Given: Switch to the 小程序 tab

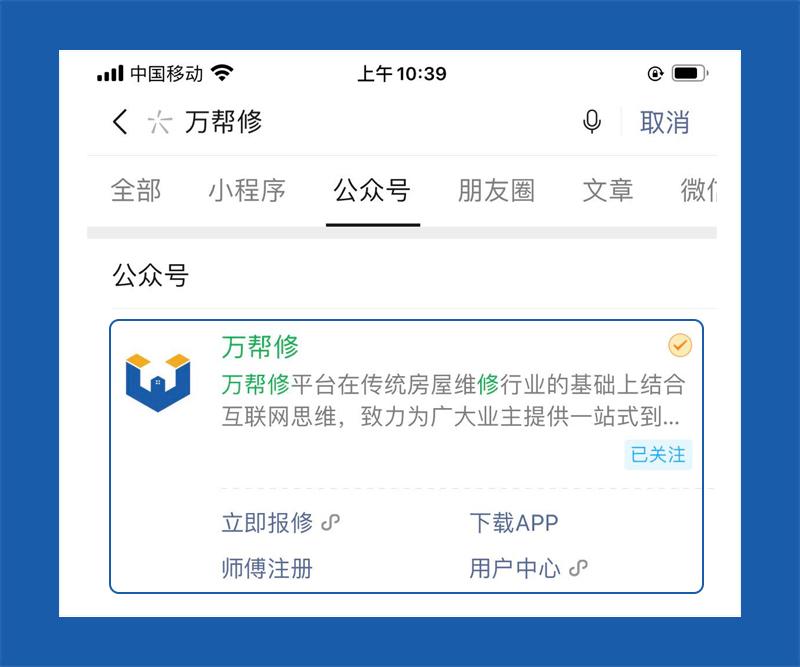Looking at the screenshot, I should 247,190.
